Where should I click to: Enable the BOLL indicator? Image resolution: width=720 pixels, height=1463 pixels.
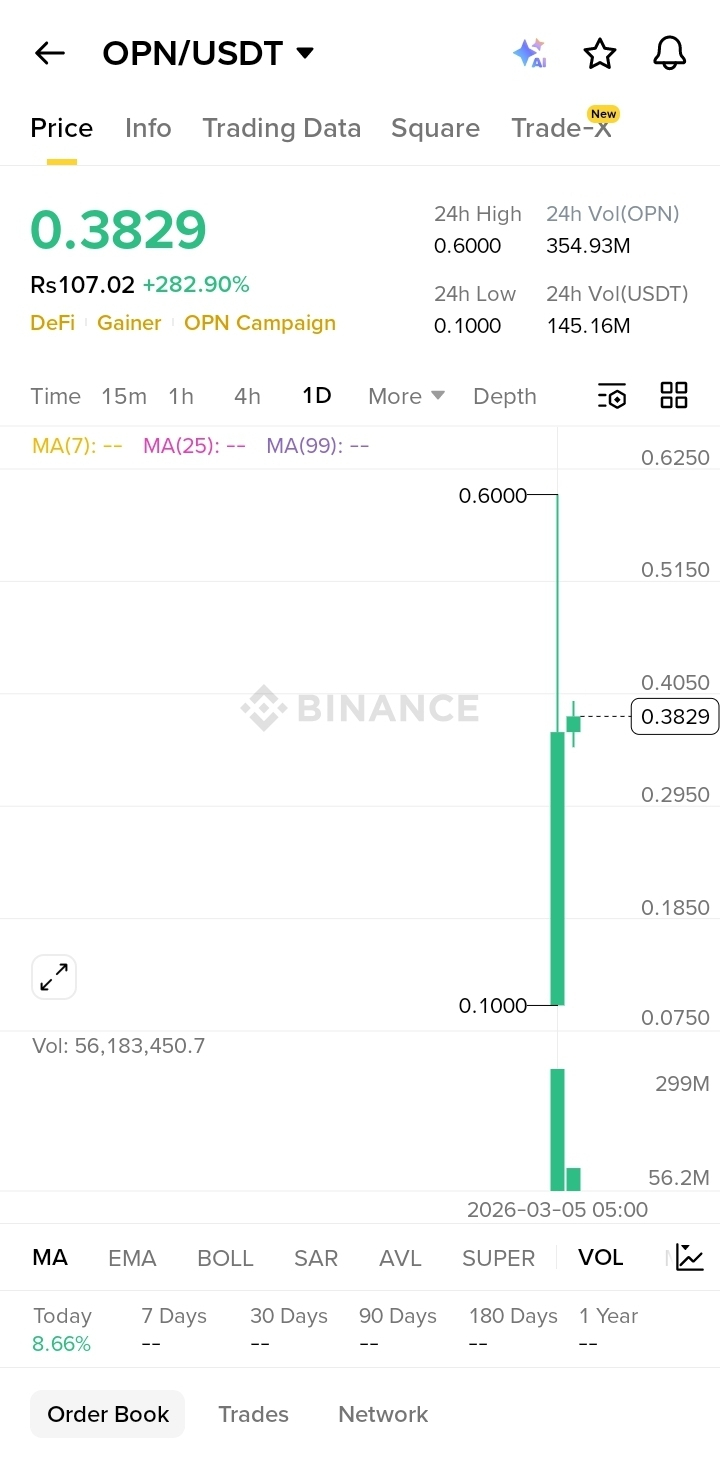pos(225,1258)
